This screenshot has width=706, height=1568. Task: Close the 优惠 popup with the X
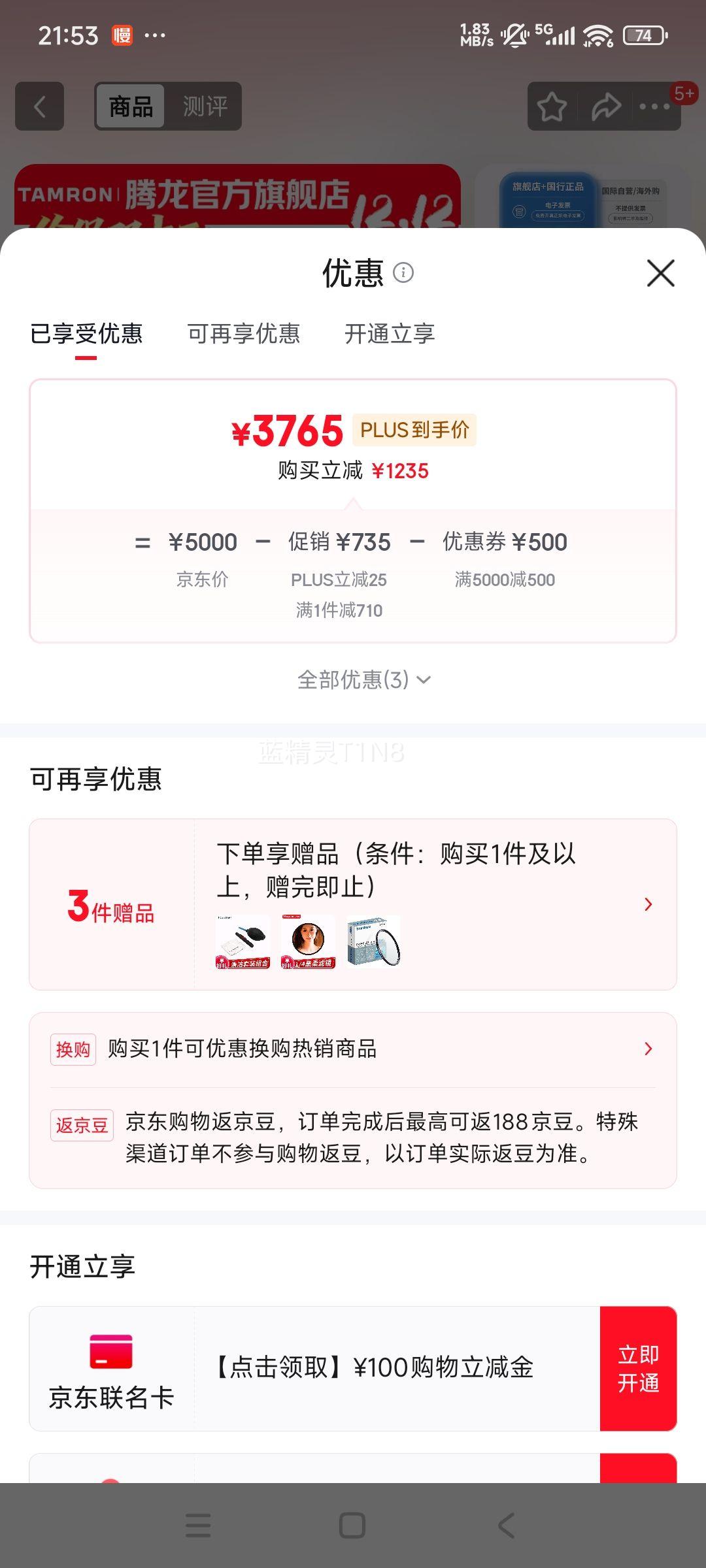[662, 273]
